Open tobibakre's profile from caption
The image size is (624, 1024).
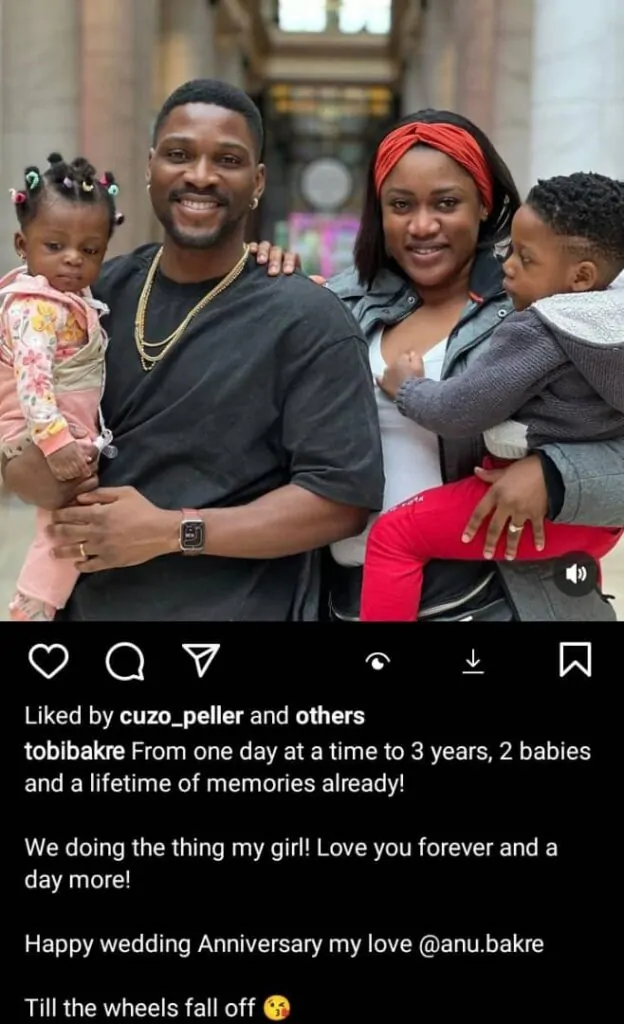pyautogui.click(x=75, y=750)
